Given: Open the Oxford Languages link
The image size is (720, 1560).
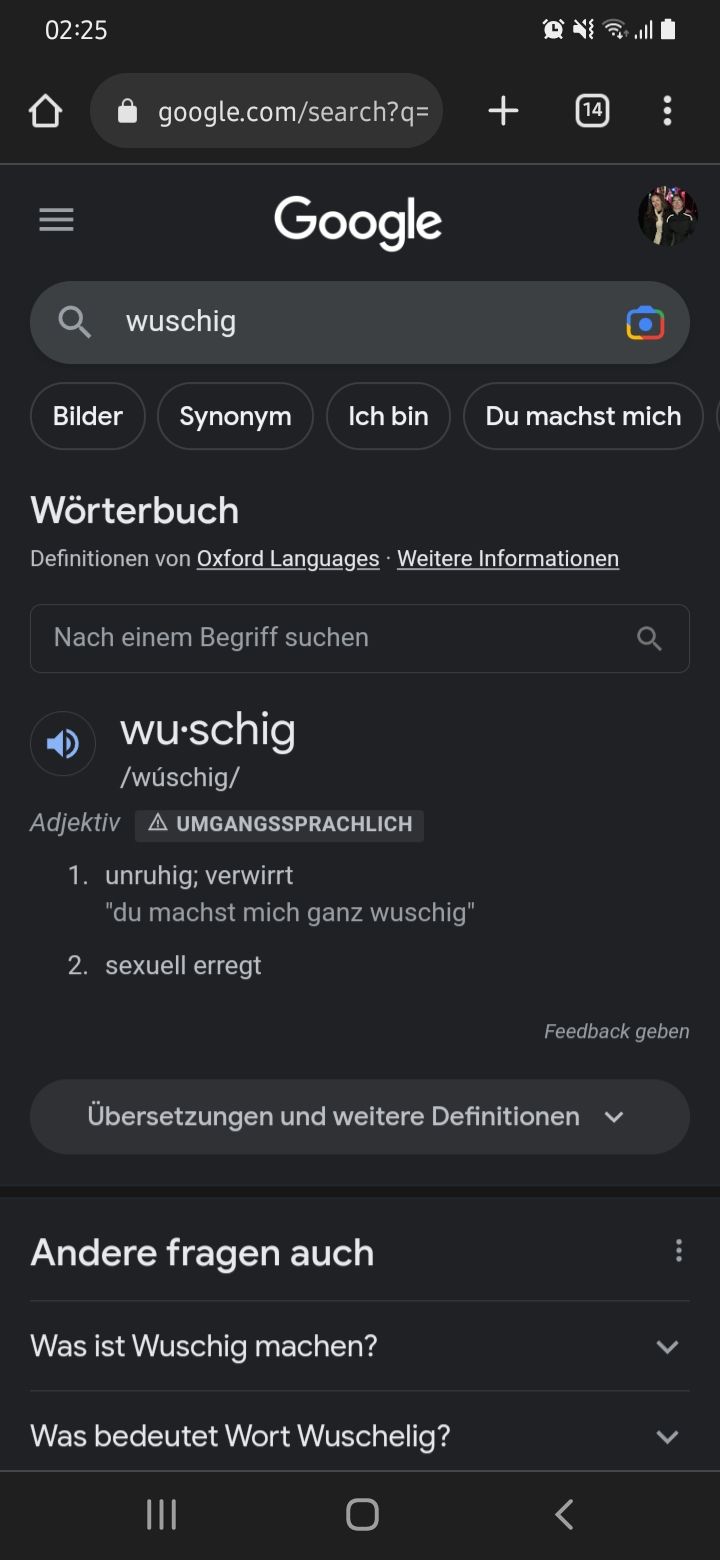Looking at the screenshot, I should (x=288, y=559).
